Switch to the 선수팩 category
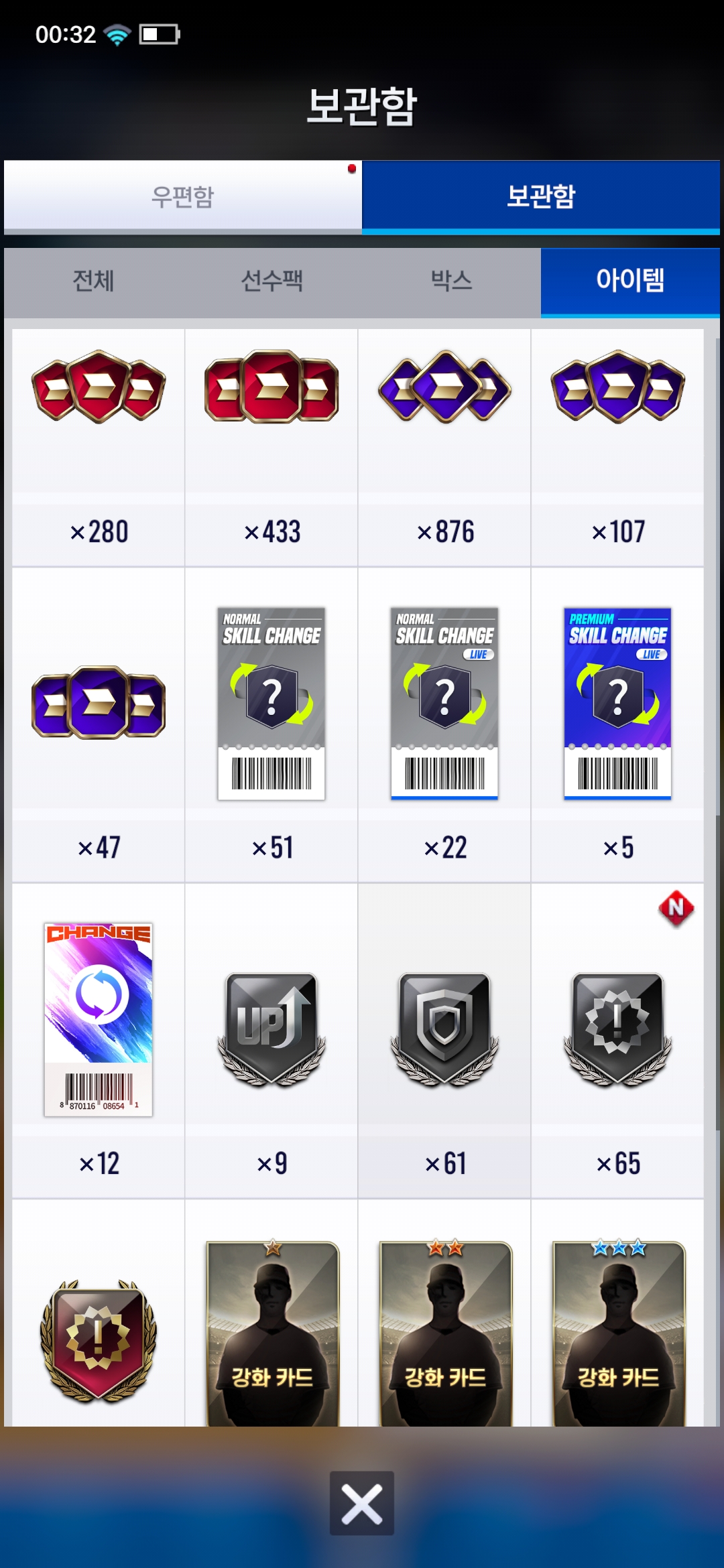 tap(271, 281)
